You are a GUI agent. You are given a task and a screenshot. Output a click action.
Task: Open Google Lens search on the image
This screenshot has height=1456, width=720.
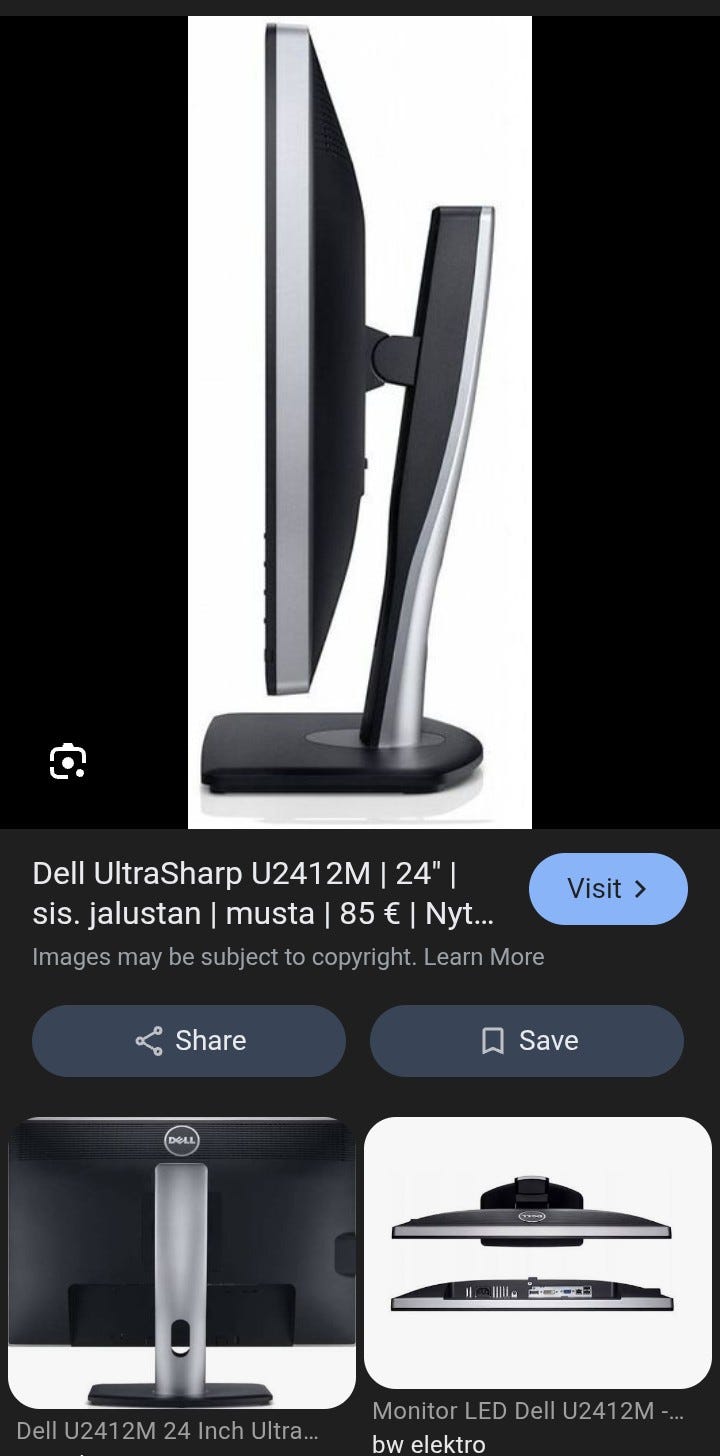click(67, 762)
